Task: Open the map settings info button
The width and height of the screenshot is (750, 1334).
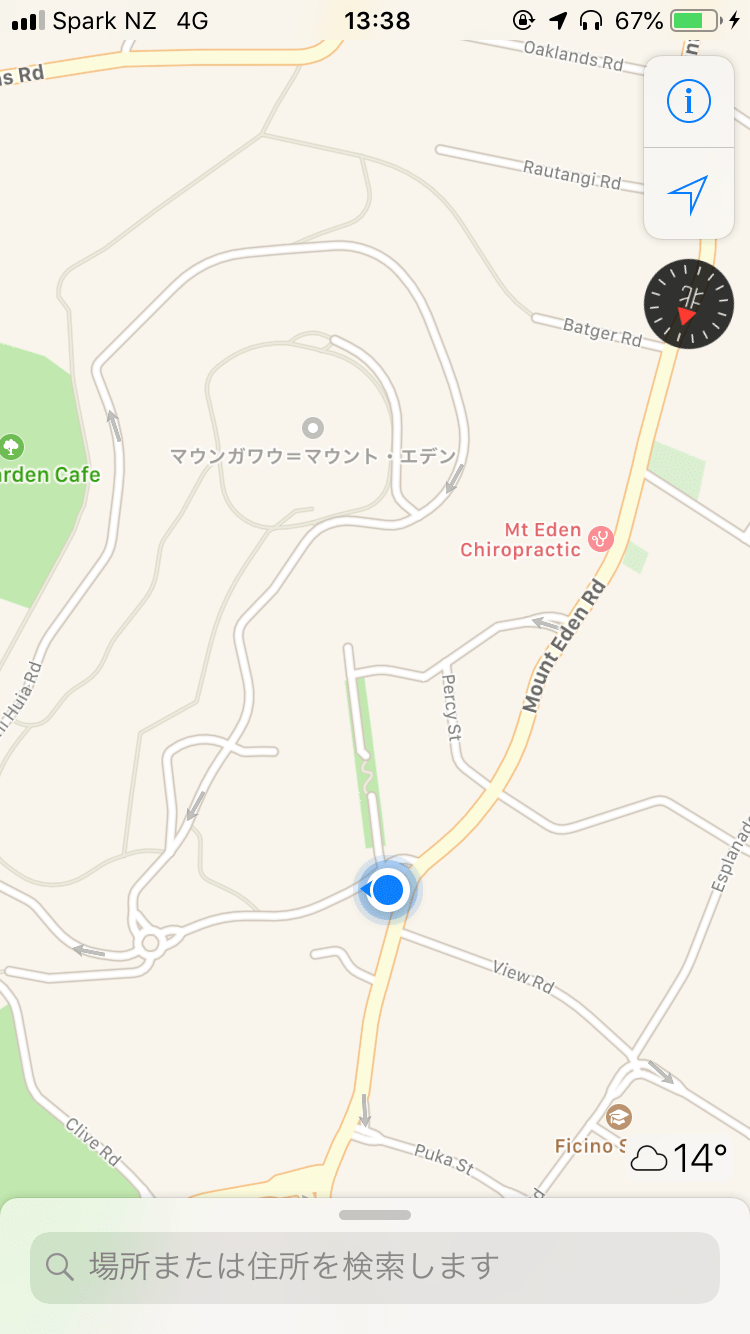Action: tap(688, 101)
